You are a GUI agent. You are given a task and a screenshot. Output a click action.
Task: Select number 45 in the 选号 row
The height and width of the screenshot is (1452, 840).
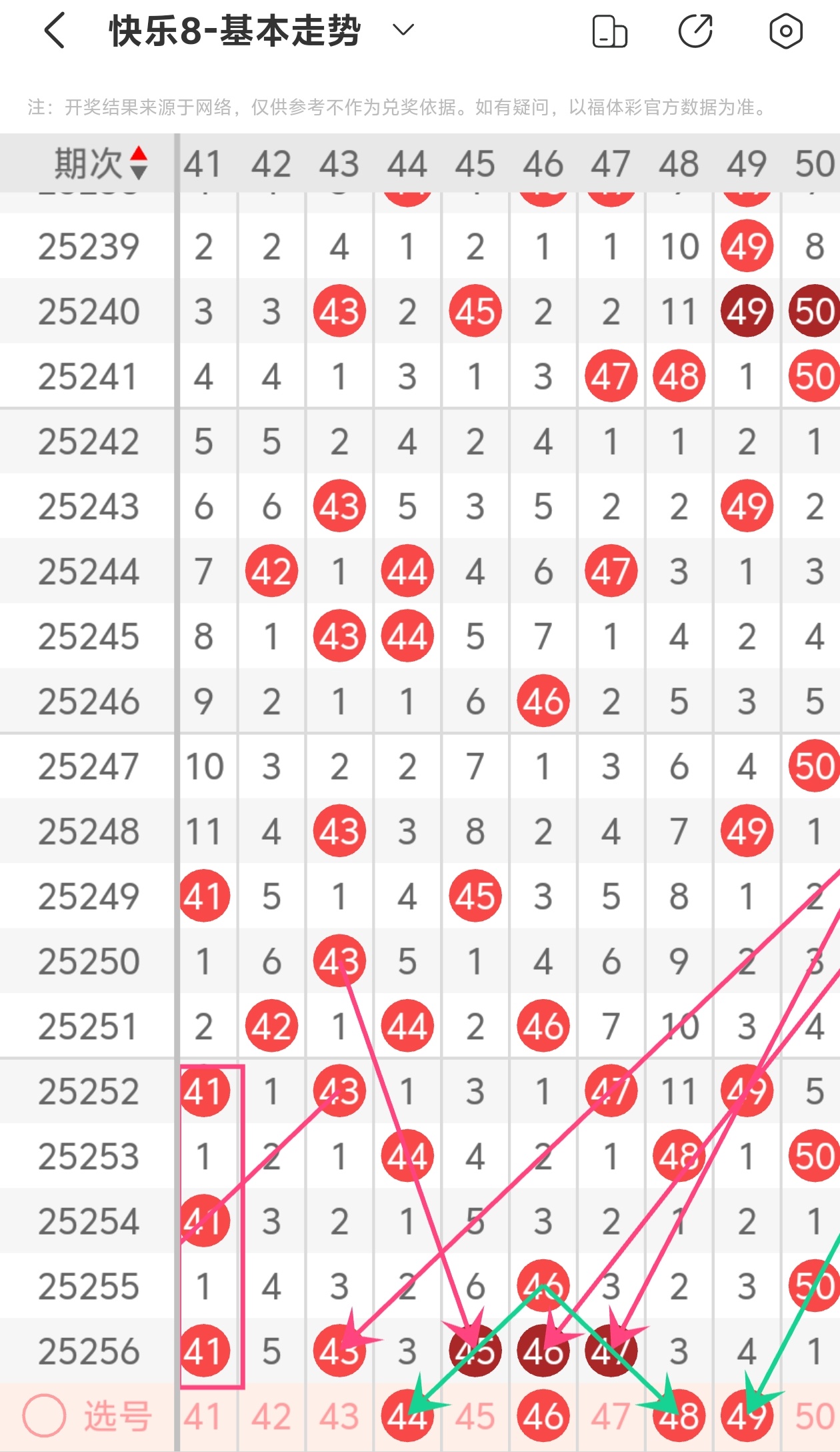475,1416
